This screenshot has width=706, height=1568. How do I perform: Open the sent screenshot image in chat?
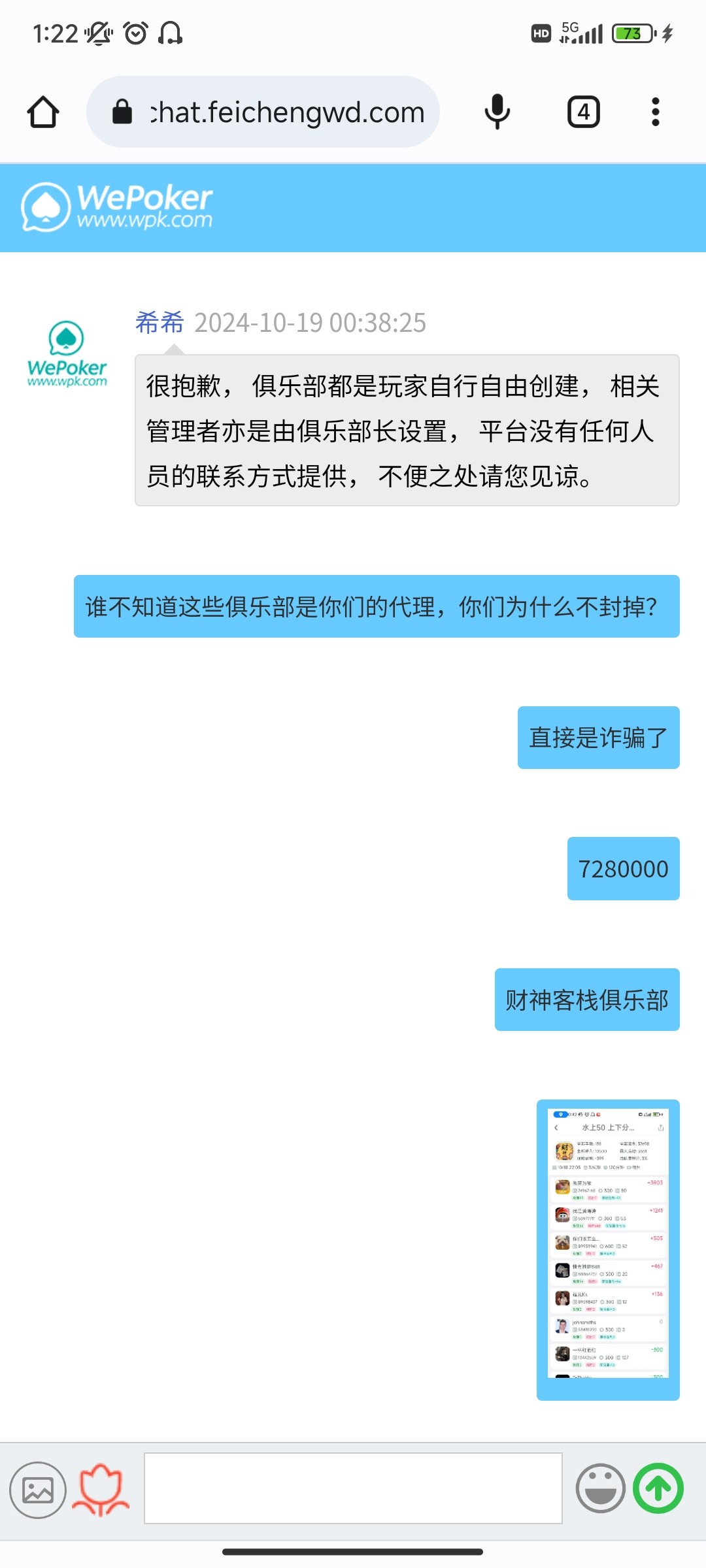point(608,1249)
